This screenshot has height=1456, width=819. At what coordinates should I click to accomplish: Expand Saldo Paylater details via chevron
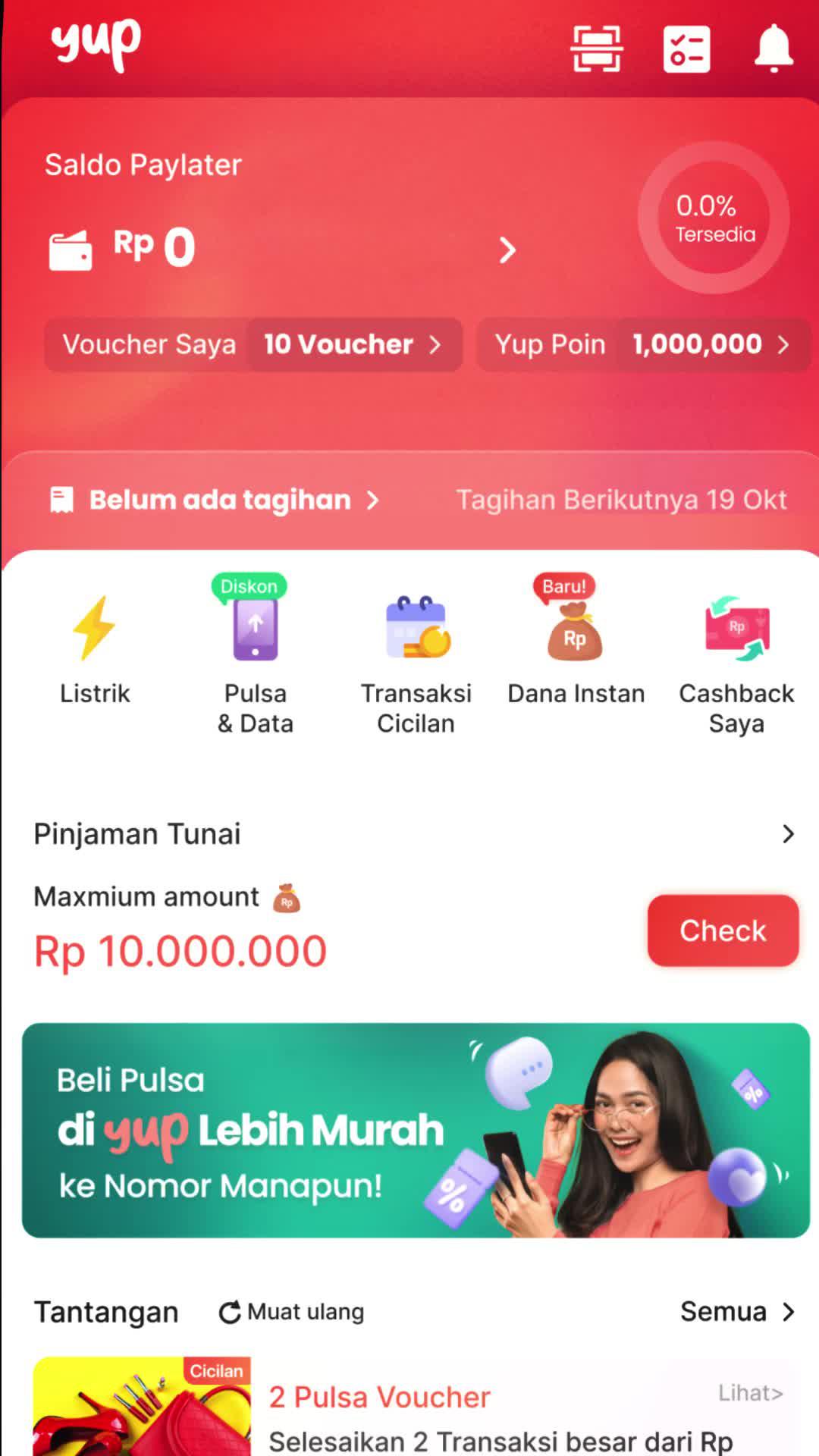coord(507,250)
